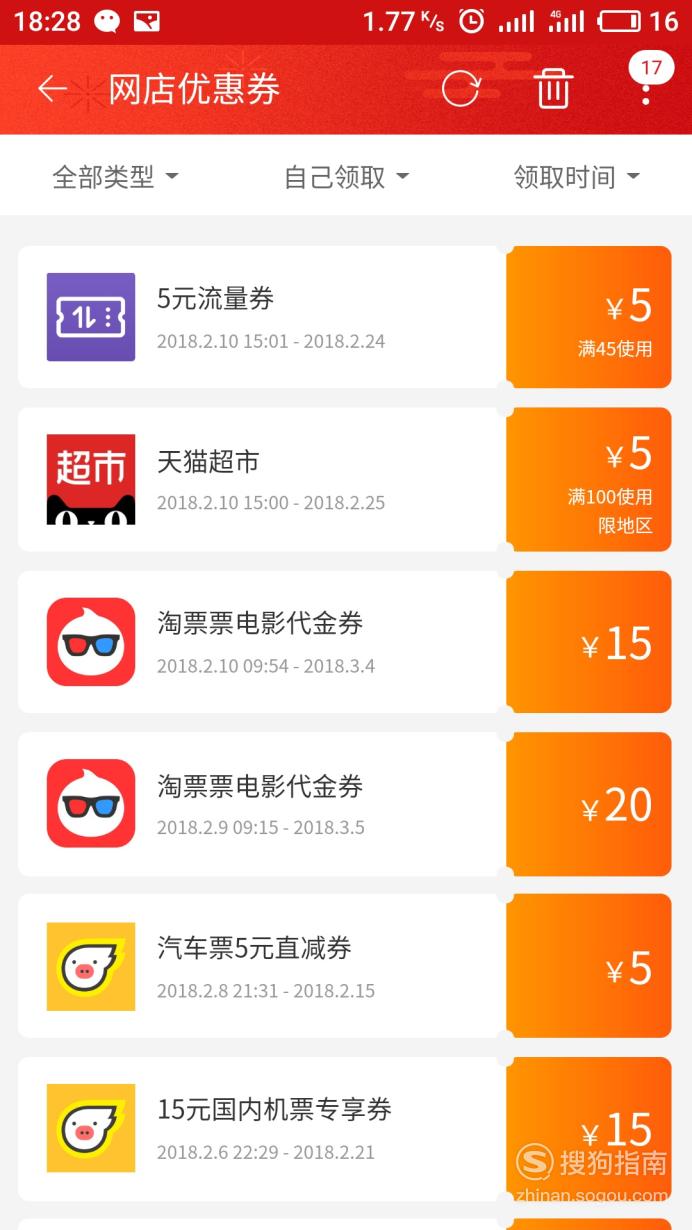Viewport: 692px width, 1230px height.
Task: Go back using the arrow icon
Action: tap(52, 89)
